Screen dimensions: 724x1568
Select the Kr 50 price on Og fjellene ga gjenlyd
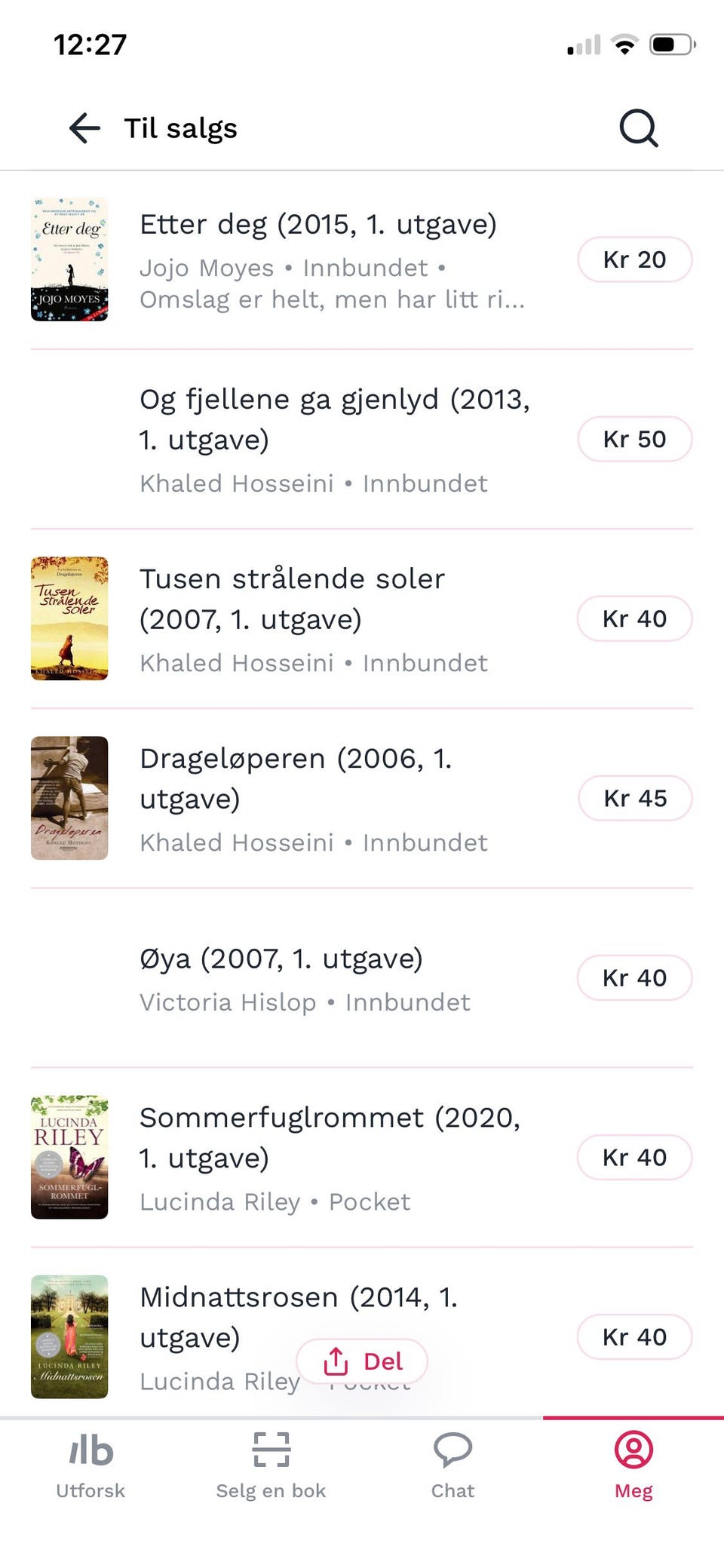coord(635,438)
